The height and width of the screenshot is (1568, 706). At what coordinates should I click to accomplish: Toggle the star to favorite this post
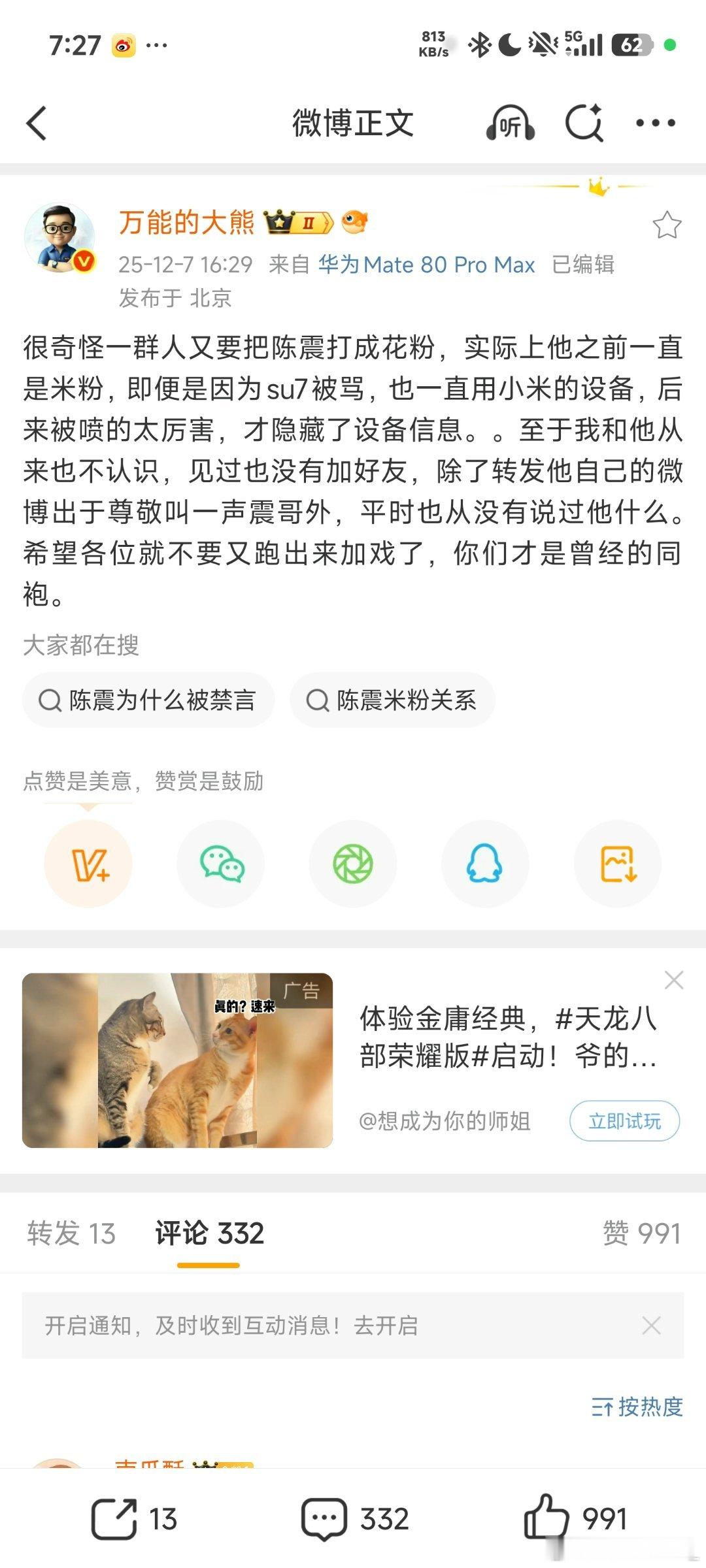667,225
